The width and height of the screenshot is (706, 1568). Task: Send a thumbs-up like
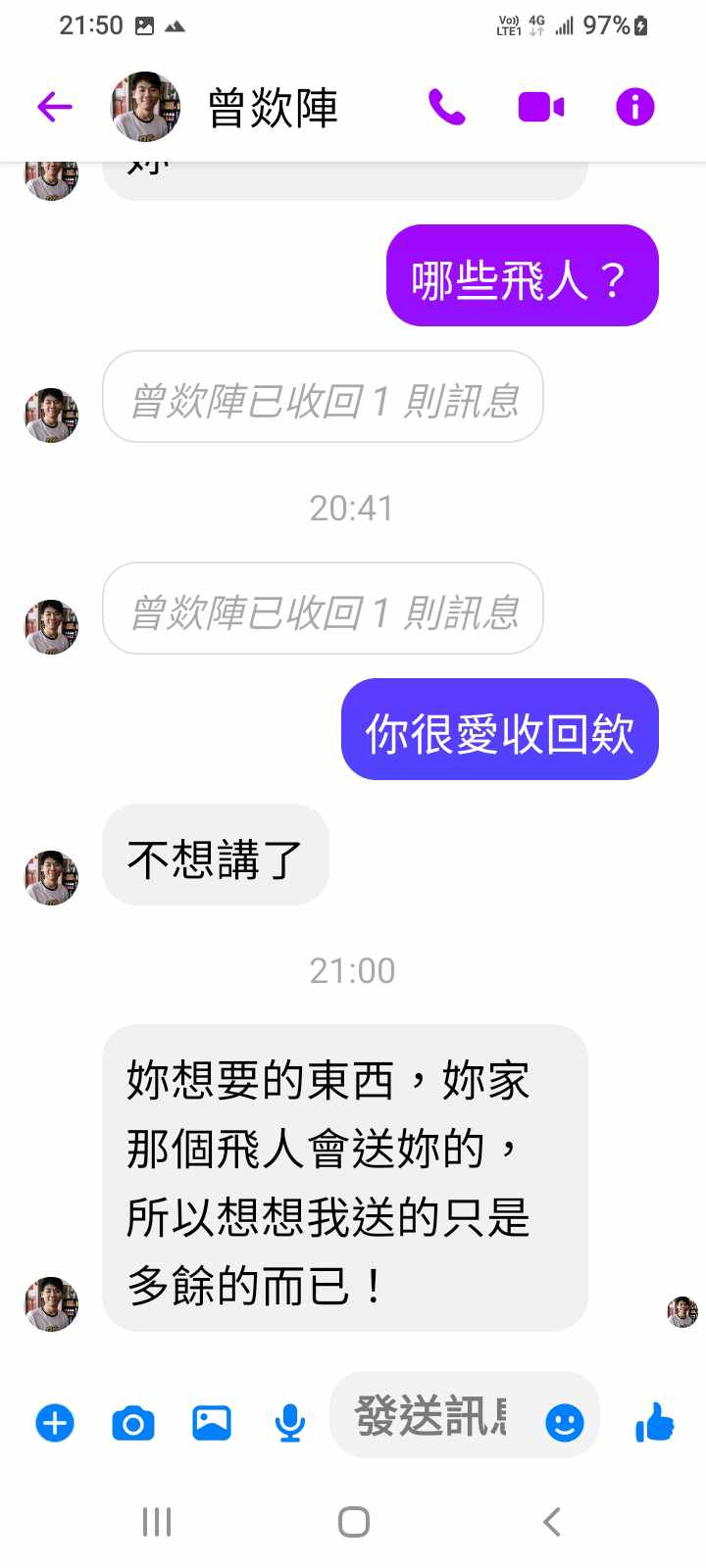pos(654,1422)
